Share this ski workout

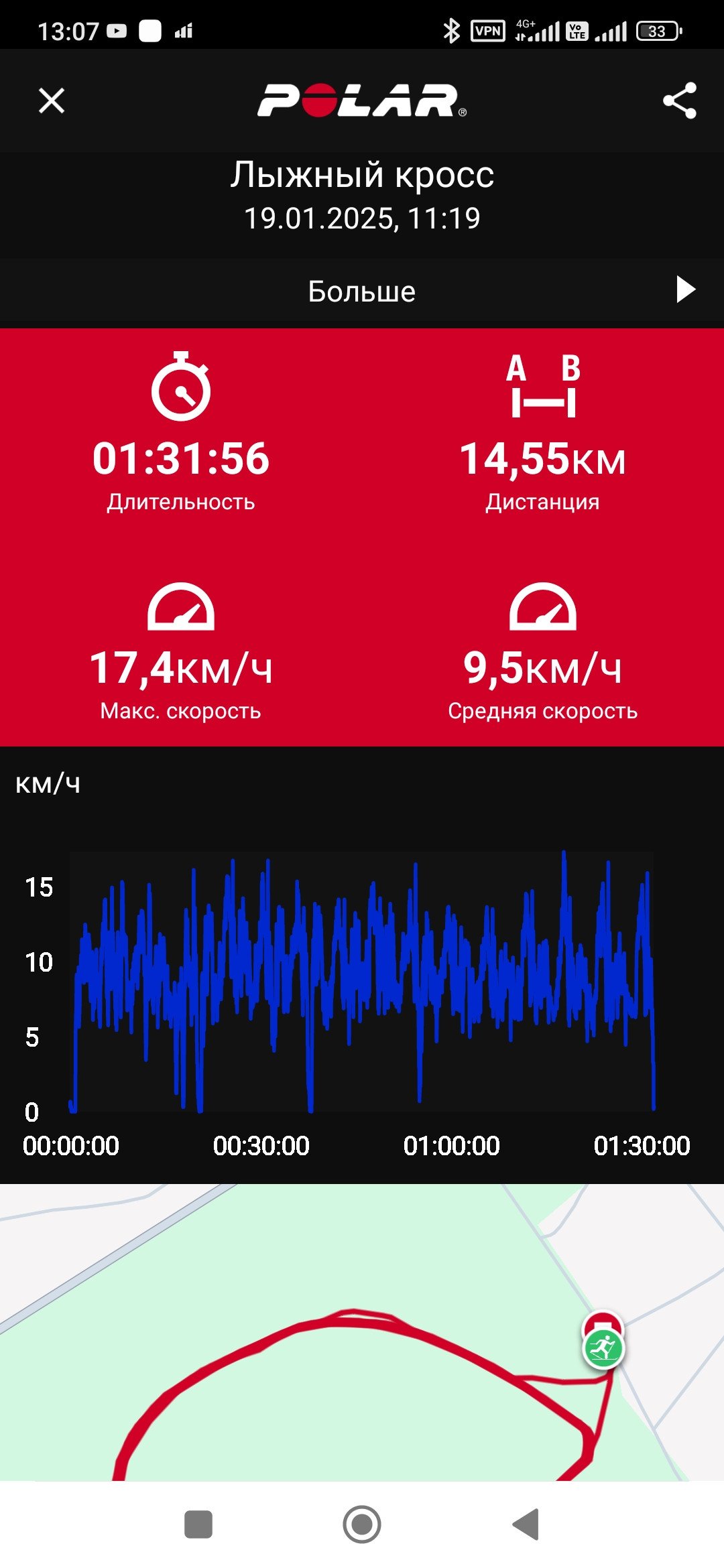pyautogui.click(x=680, y=101)
